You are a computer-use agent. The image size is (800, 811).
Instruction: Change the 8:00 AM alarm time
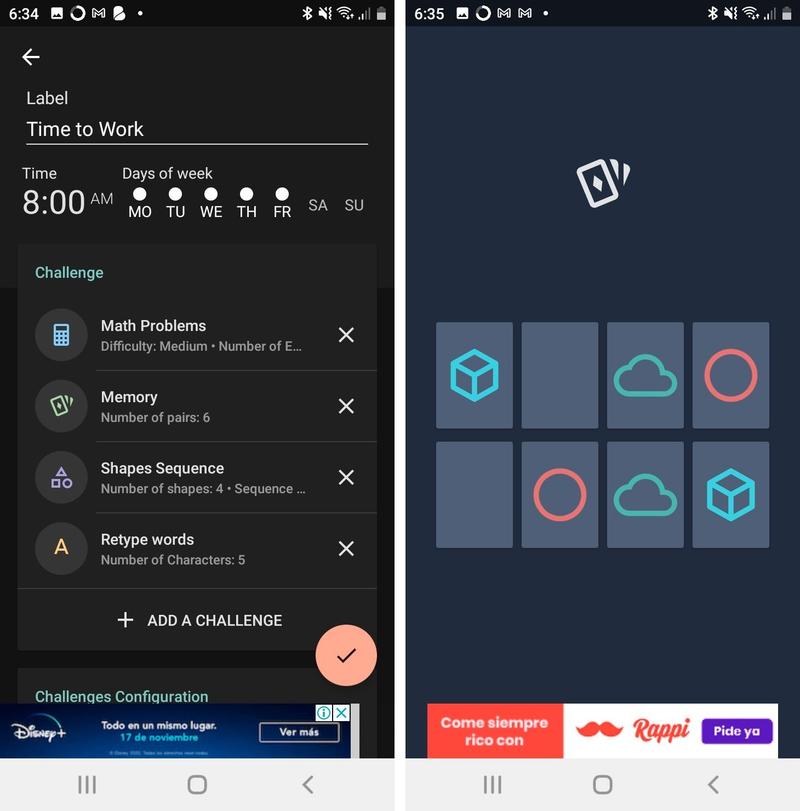(67, 202)
